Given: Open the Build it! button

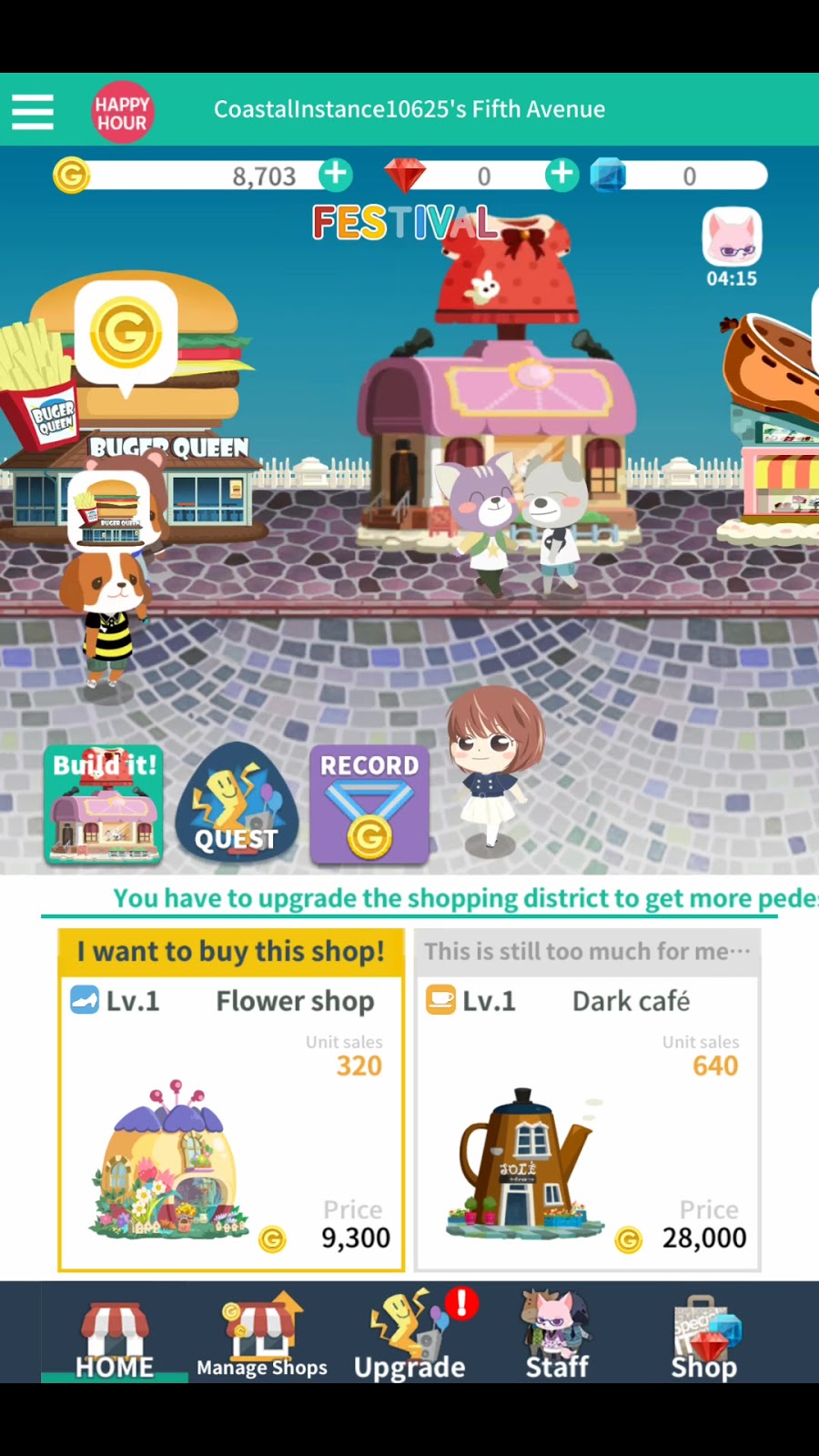Looking at the screenshot, I should (x=104, y=804).
